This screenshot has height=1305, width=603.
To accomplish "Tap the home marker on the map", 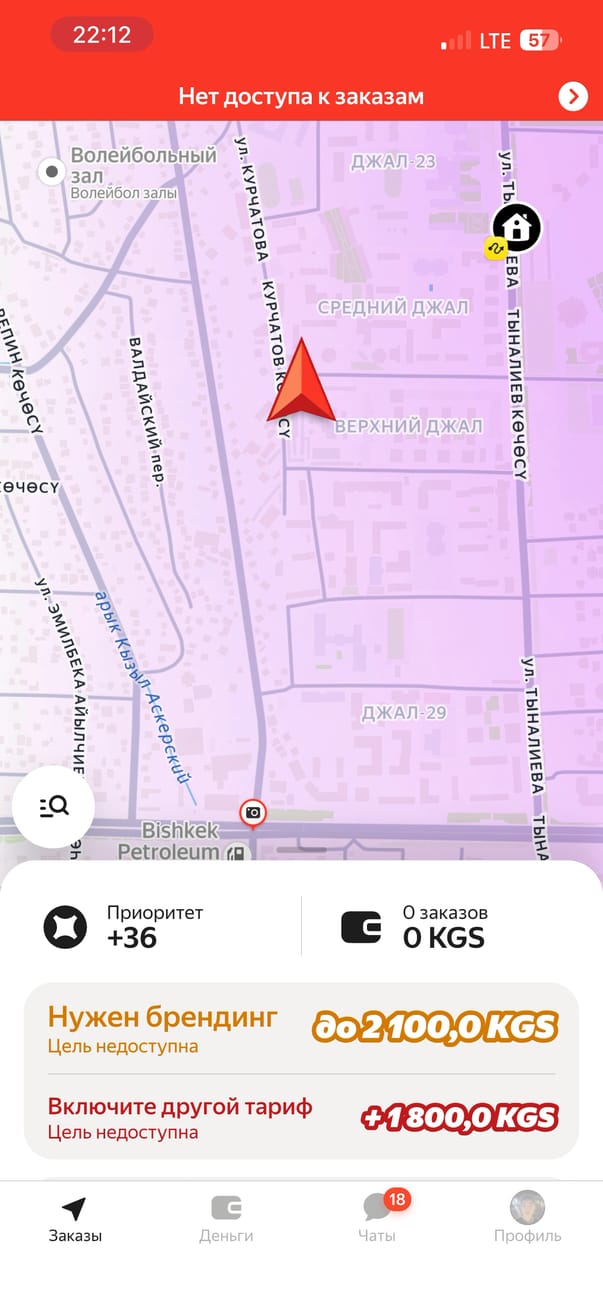I will coord(516,227).
